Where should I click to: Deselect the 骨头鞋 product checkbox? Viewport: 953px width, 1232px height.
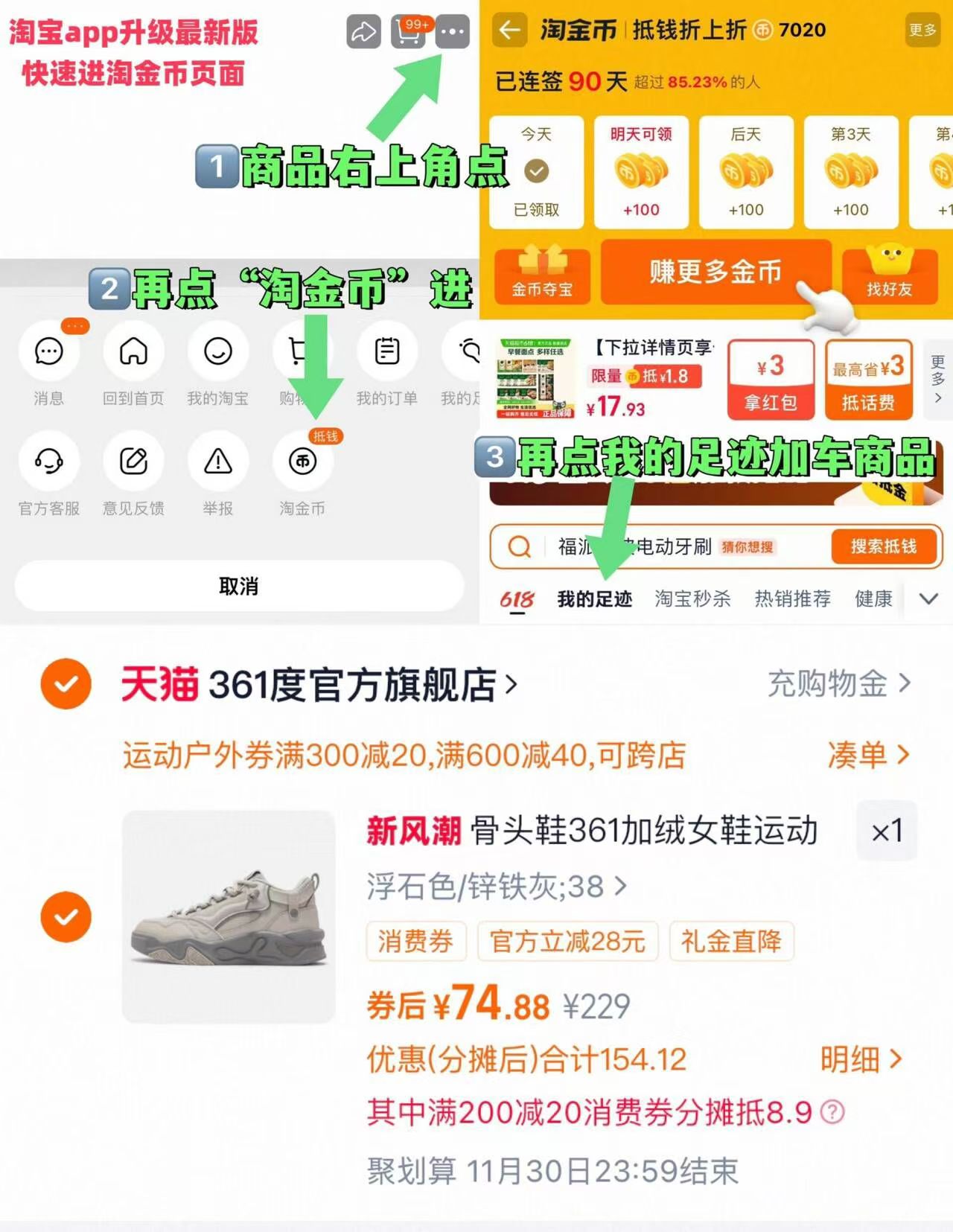click(66, 916)
